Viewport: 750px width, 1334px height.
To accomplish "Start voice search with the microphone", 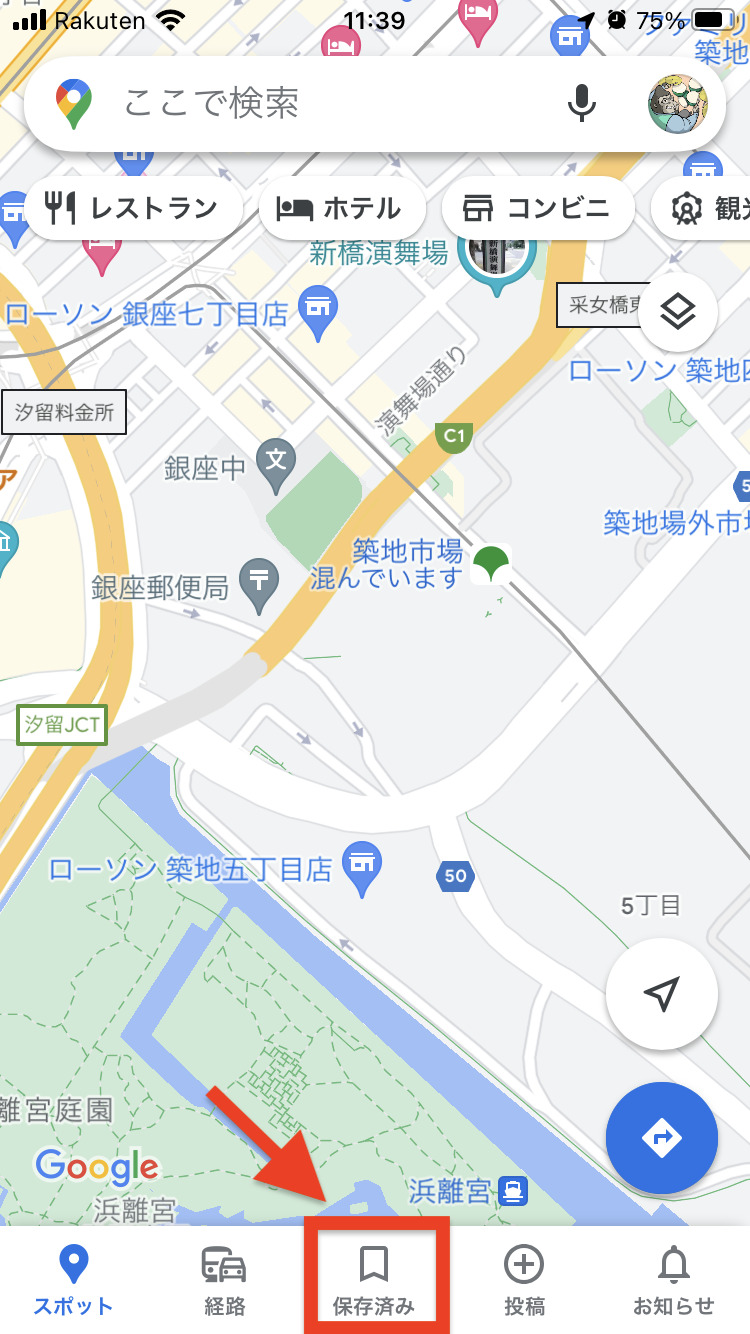I will [x=582, y=103].
